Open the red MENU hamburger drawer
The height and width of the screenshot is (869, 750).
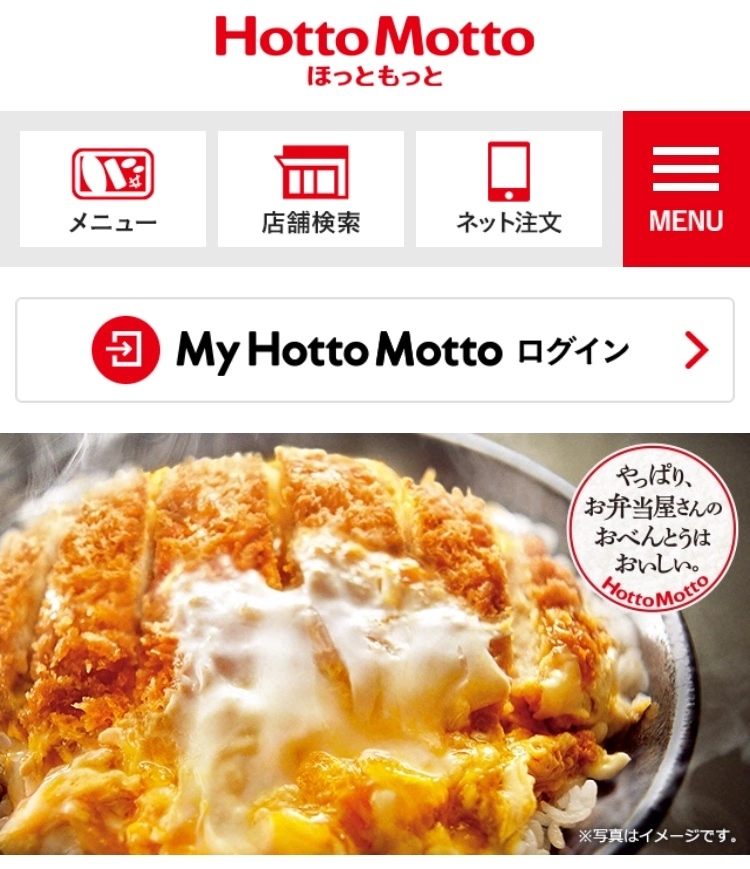tap(686, 189)
